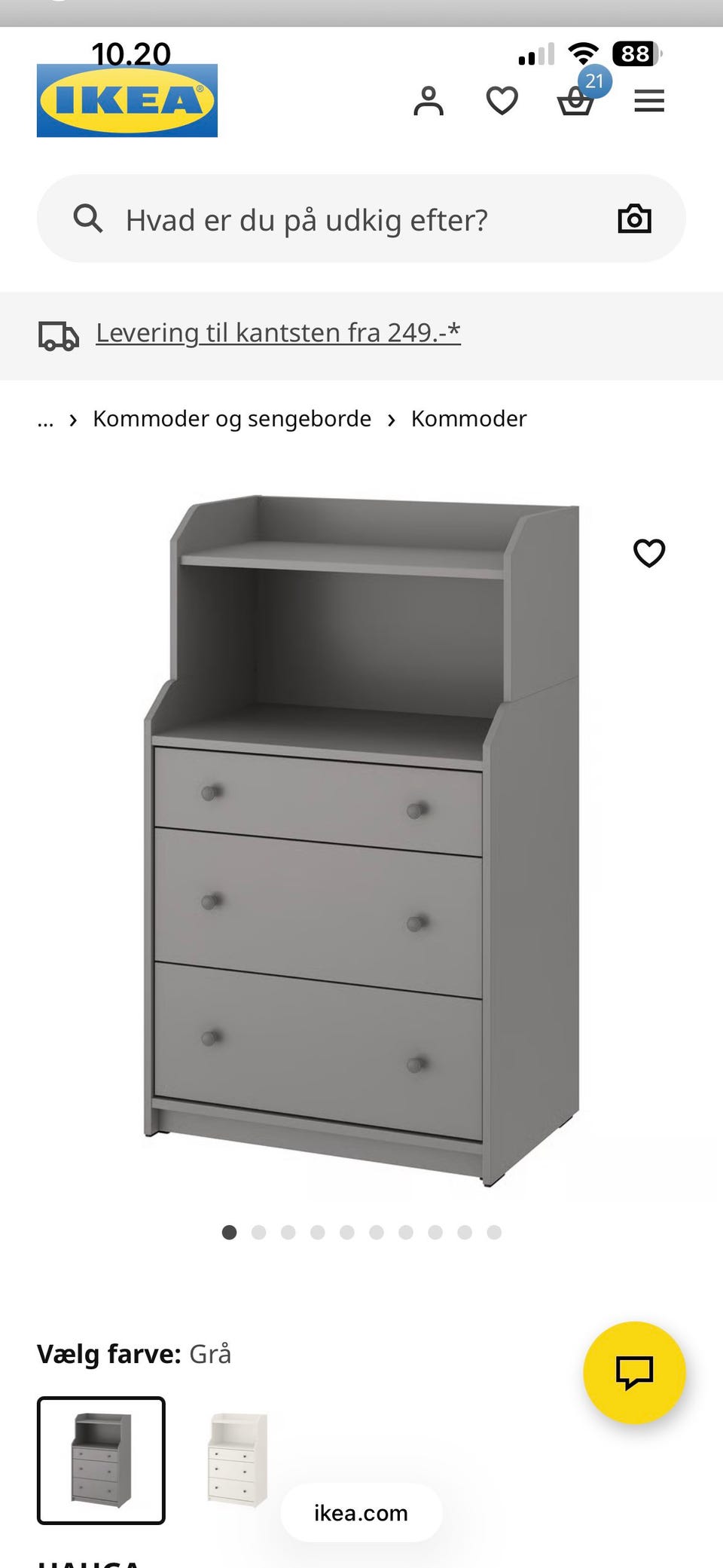The image size is (723, 1568).
Task: Open the IKEA account profile icon
Action: pos(429,102)
